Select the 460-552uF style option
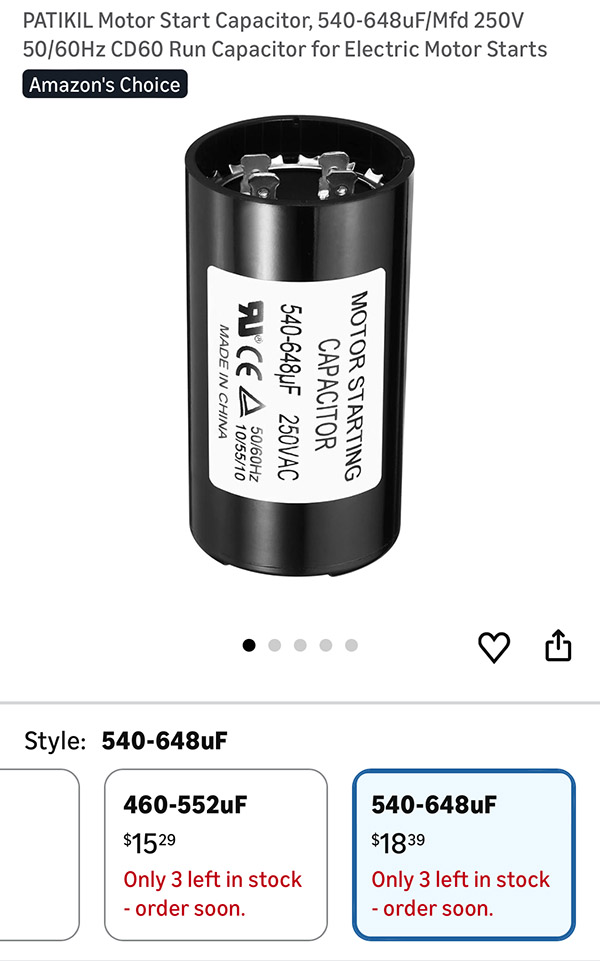The width and height of the screenshot is (600, 961). click(216, 854)
